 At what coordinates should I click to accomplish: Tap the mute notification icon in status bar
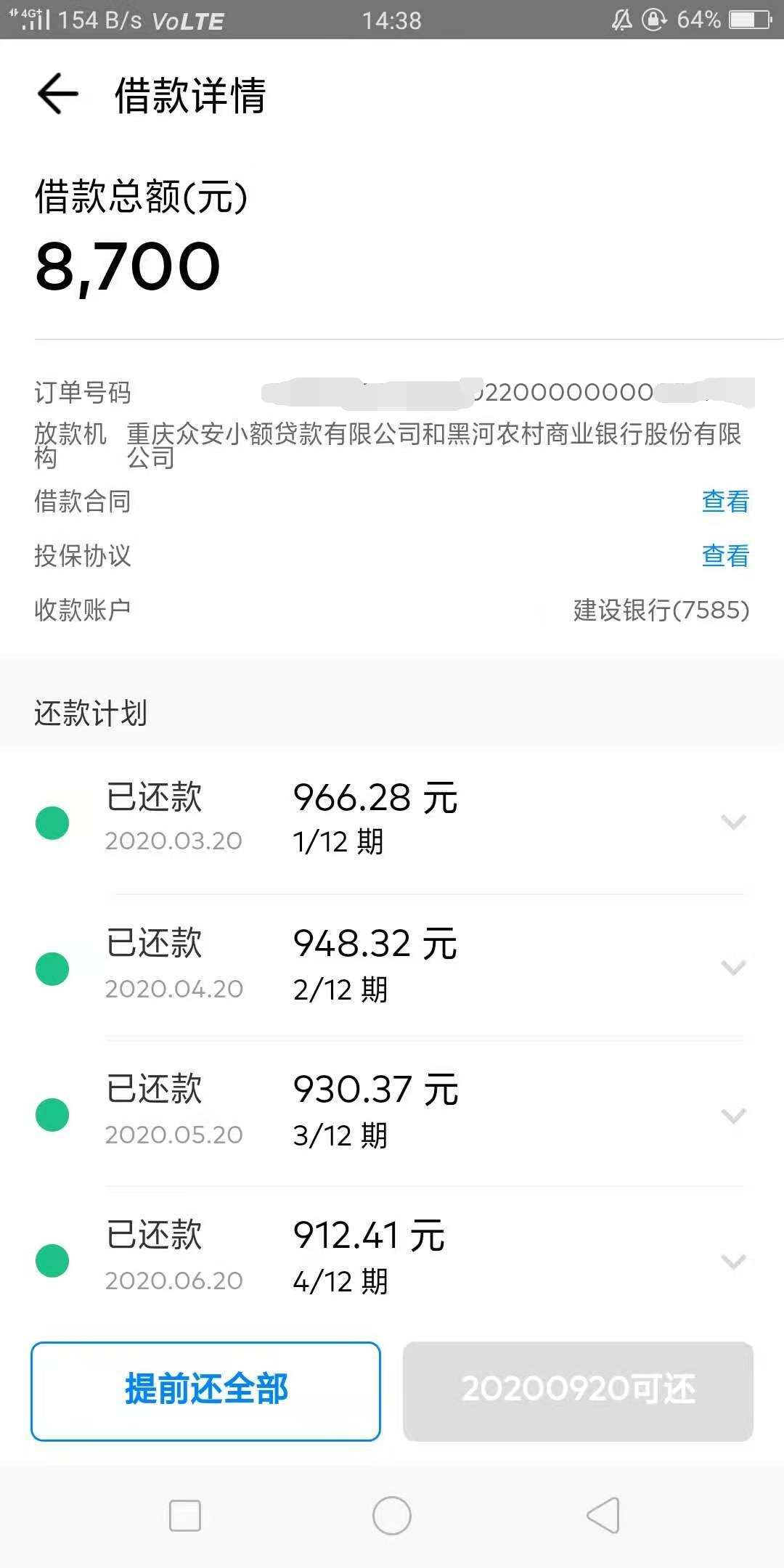(621, 20)
